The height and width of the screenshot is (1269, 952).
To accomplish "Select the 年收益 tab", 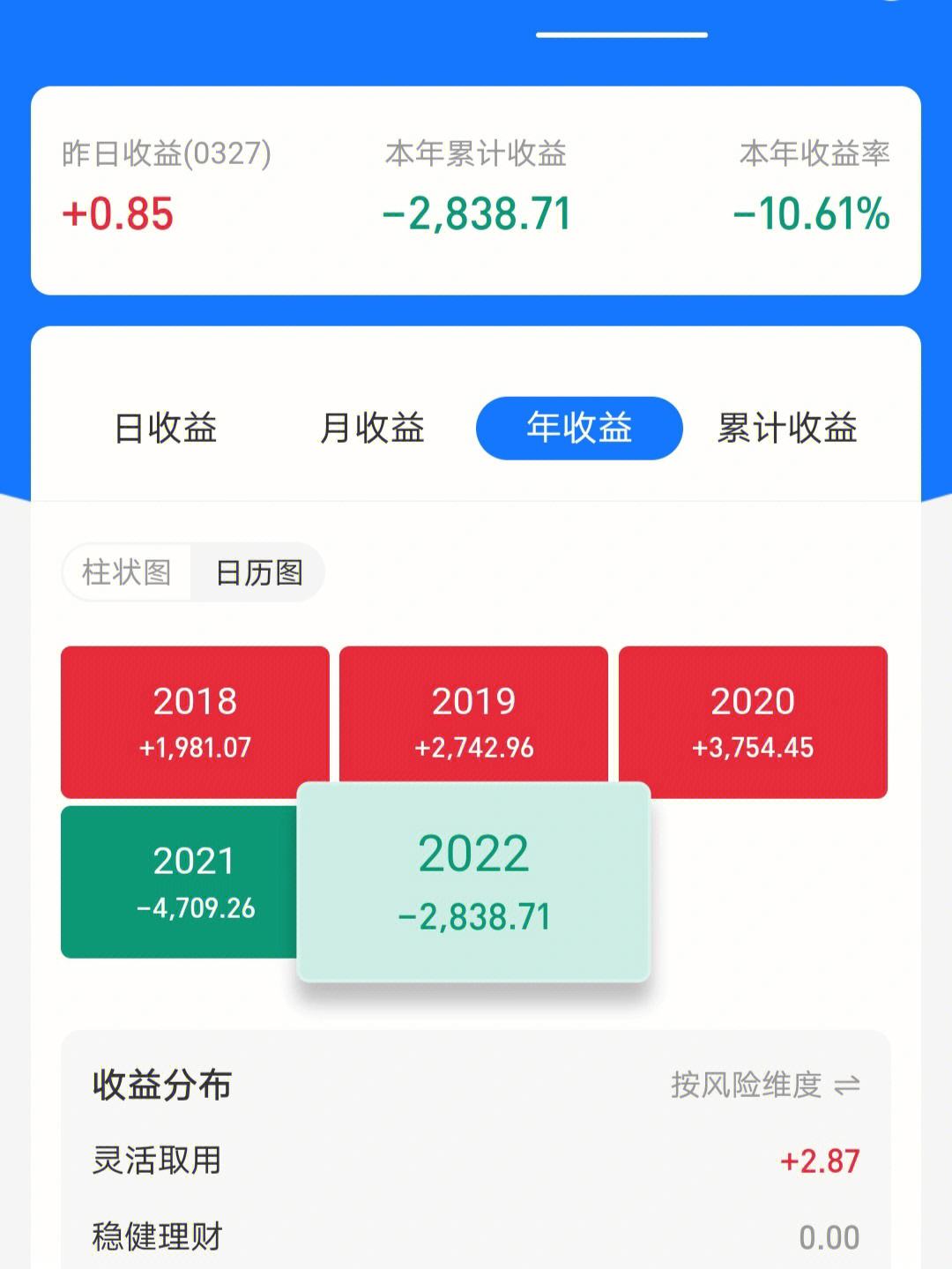I will [x=579, y=429].
